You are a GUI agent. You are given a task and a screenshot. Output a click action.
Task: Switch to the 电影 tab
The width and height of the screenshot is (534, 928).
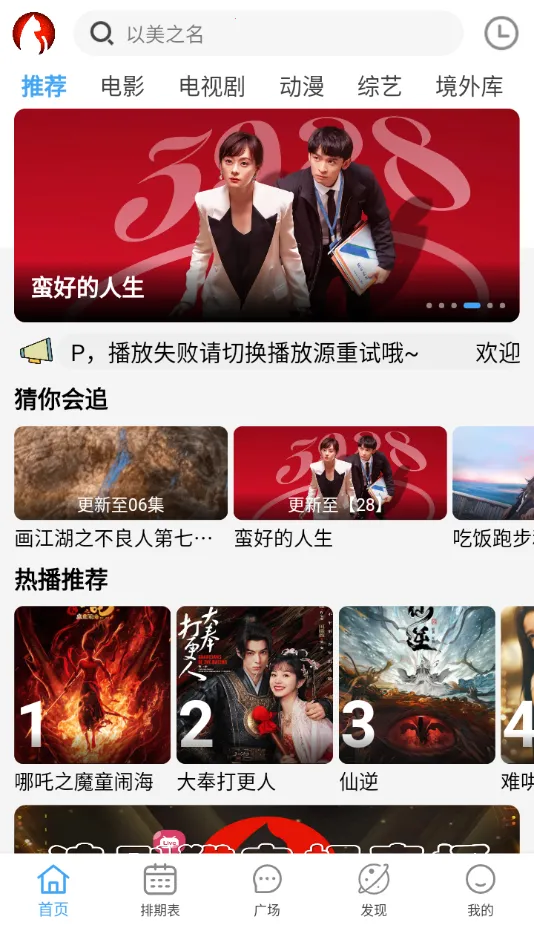tap(123, 86)
